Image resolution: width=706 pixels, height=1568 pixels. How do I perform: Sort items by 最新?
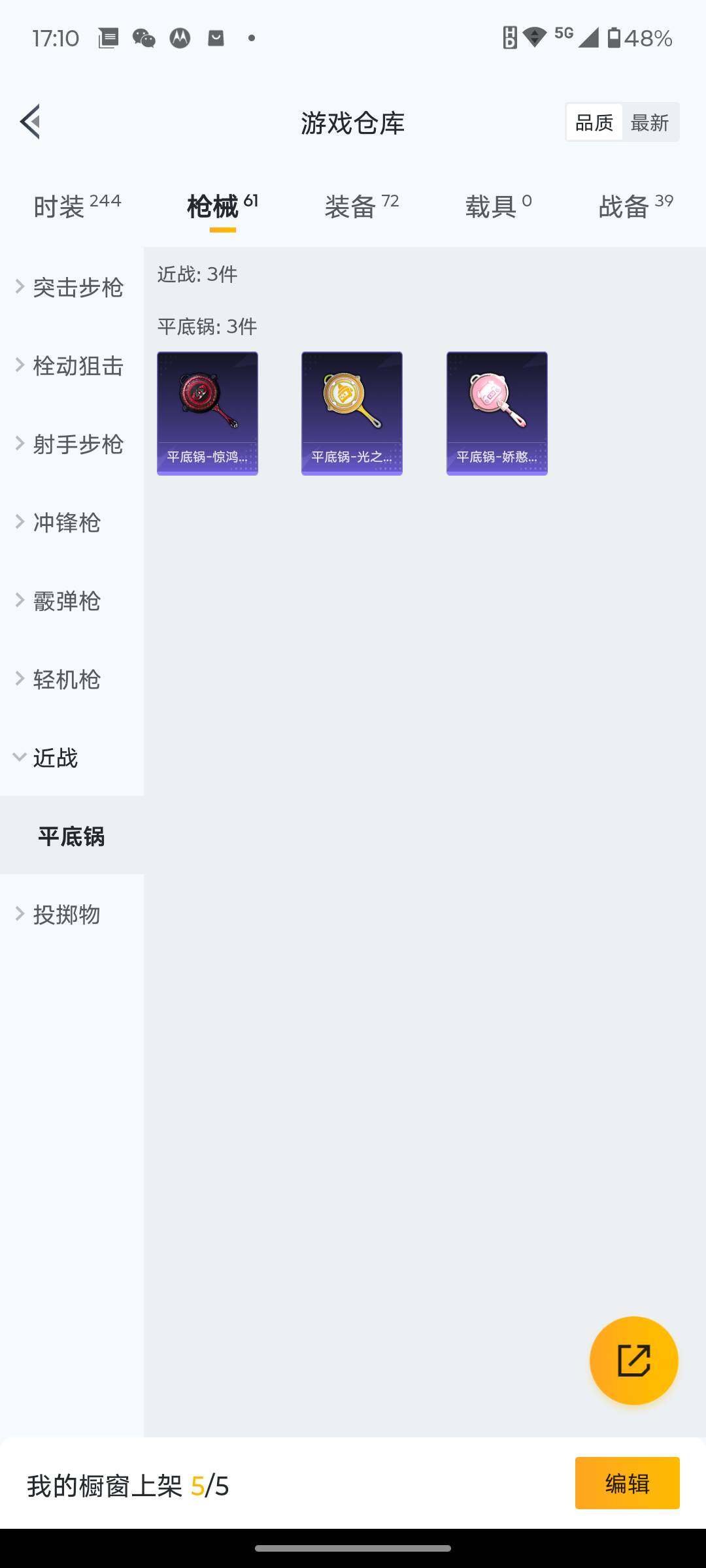click(x=649, y=122)
